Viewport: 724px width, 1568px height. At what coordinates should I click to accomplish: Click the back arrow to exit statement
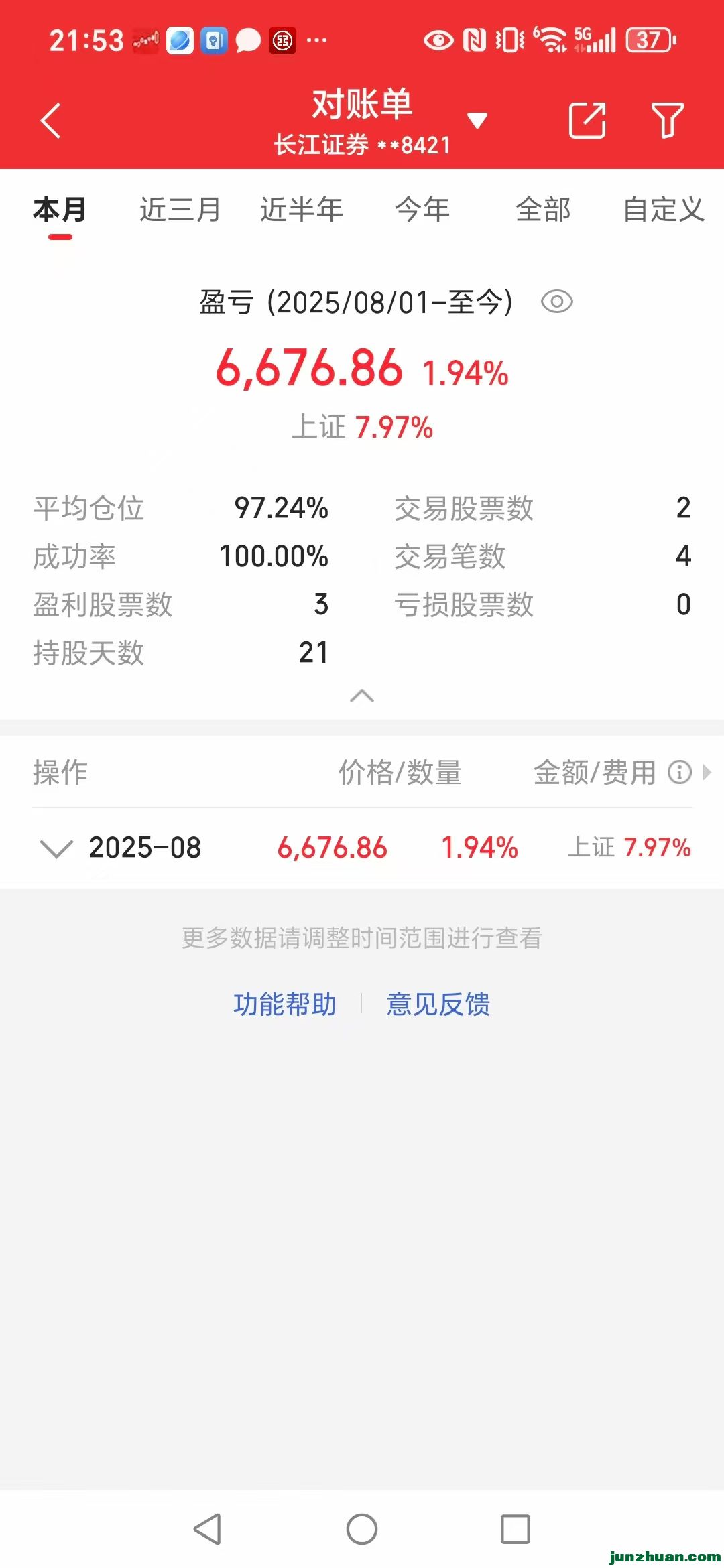point(51,121)
